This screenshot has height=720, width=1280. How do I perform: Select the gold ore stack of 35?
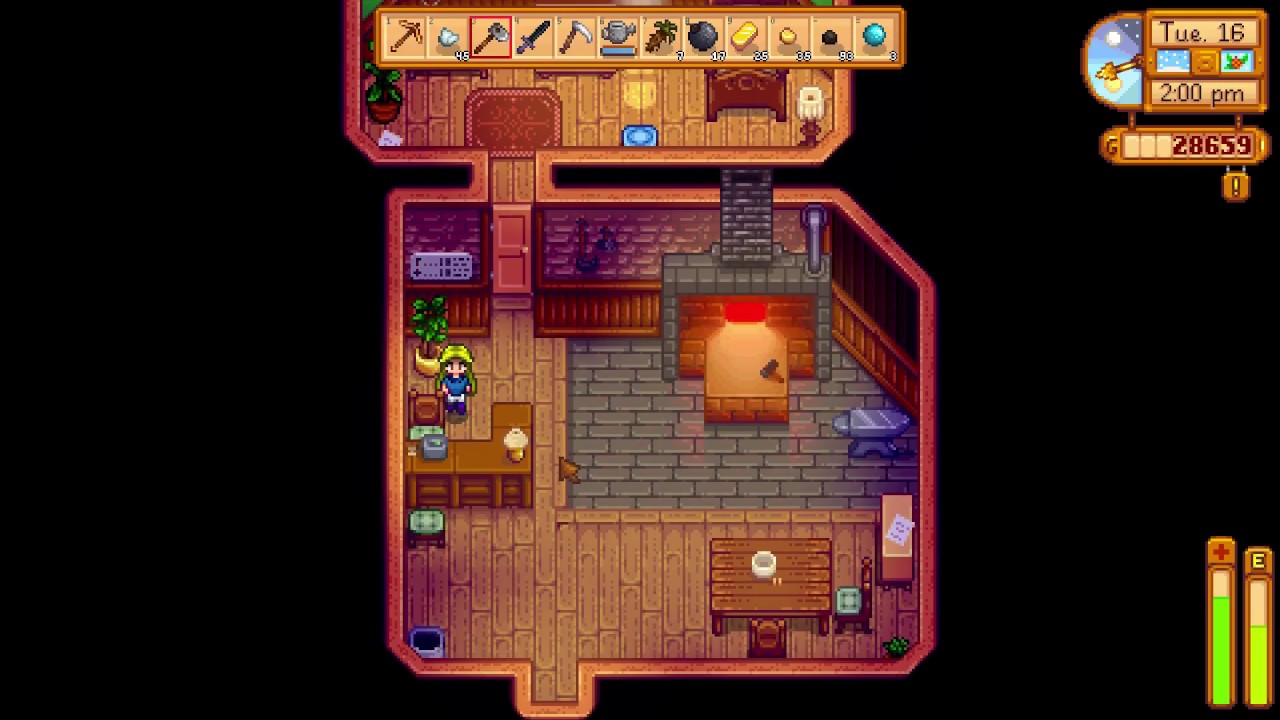(x=788, y=38)
